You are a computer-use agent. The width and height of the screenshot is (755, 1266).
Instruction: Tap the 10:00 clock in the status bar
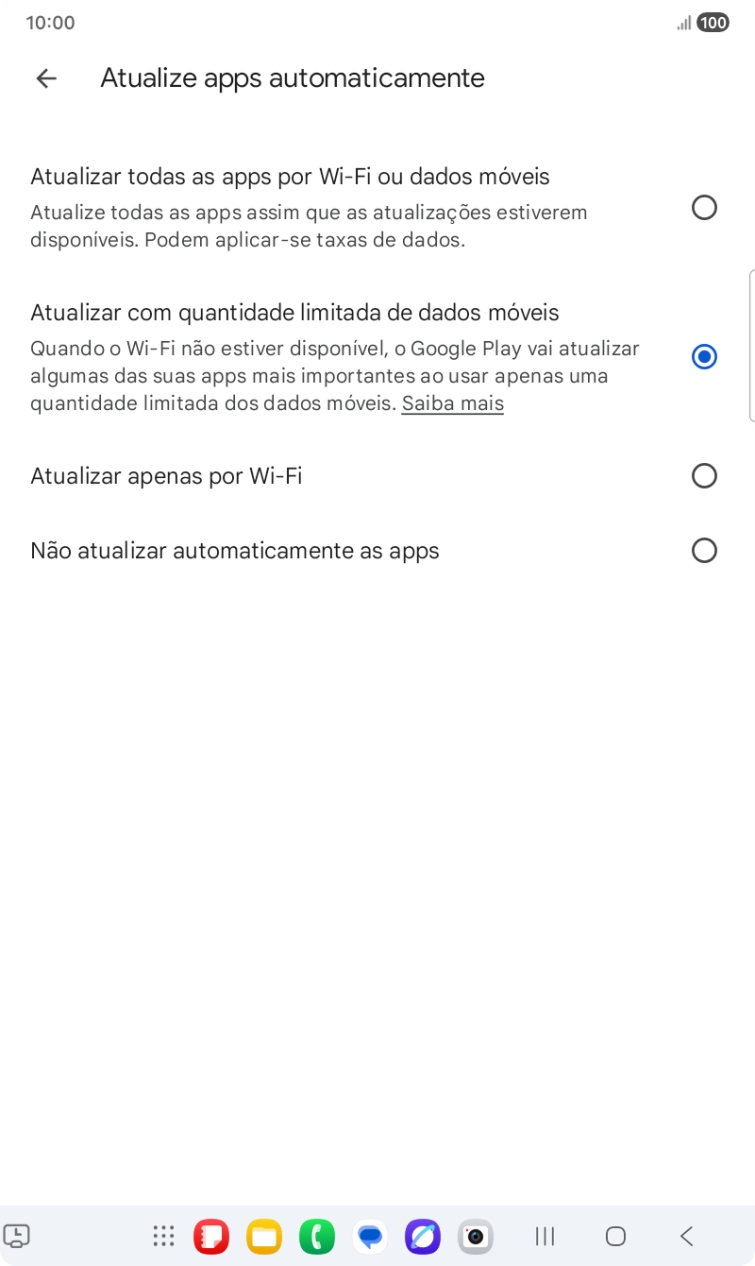[50, 22]
